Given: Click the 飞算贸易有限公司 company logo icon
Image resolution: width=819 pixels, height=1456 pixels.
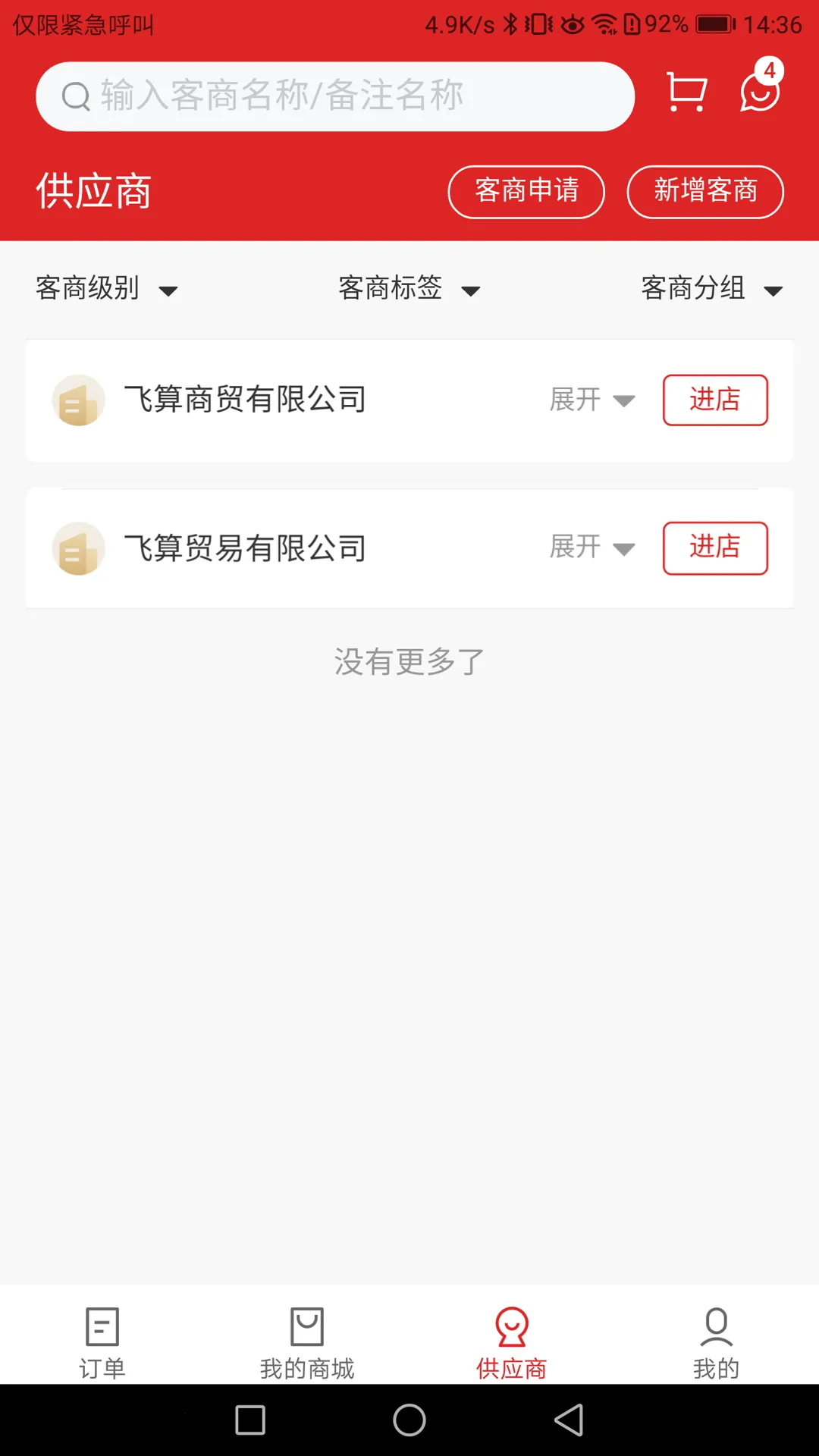Looking at the screenshot, I should click(78, 548).
